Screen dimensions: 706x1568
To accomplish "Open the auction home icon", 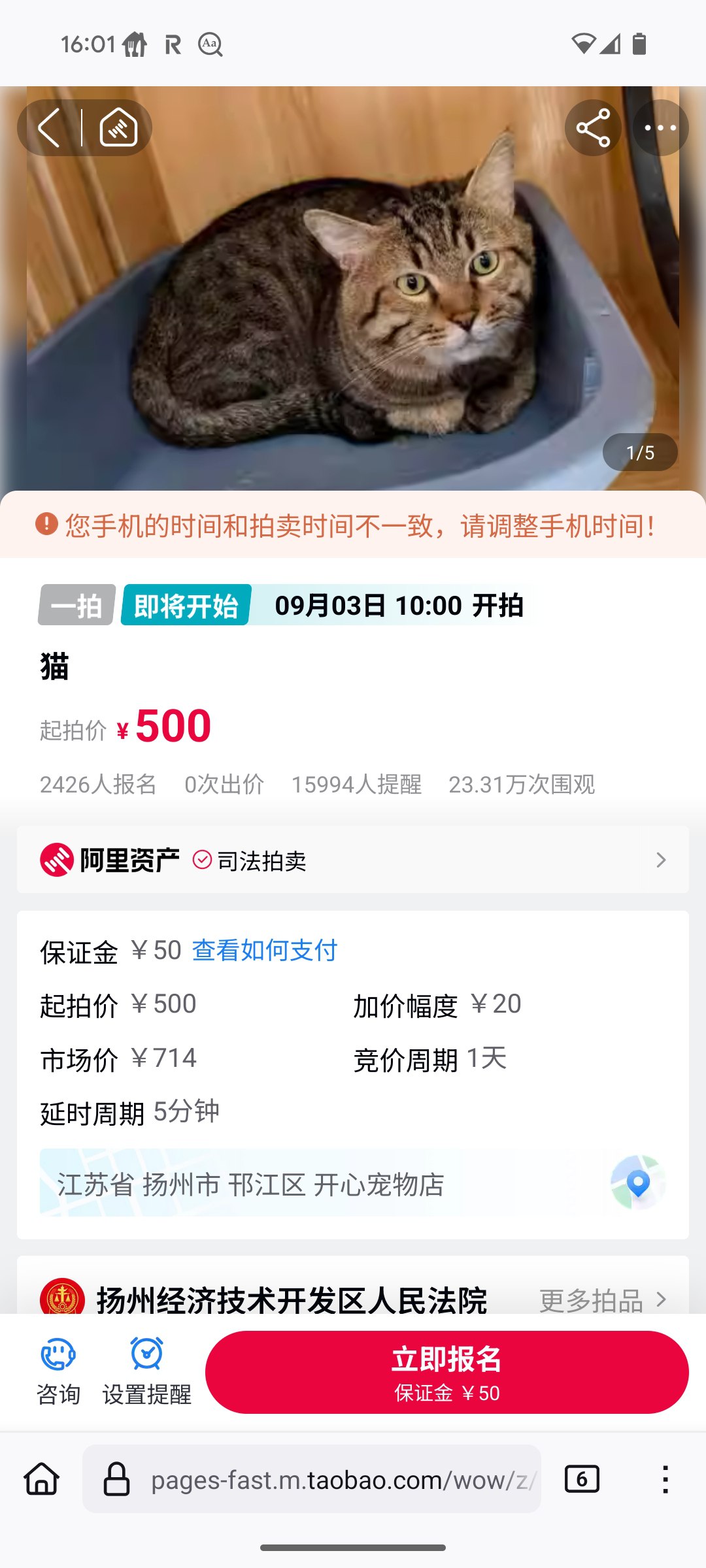I will click(x=118, y=127).
